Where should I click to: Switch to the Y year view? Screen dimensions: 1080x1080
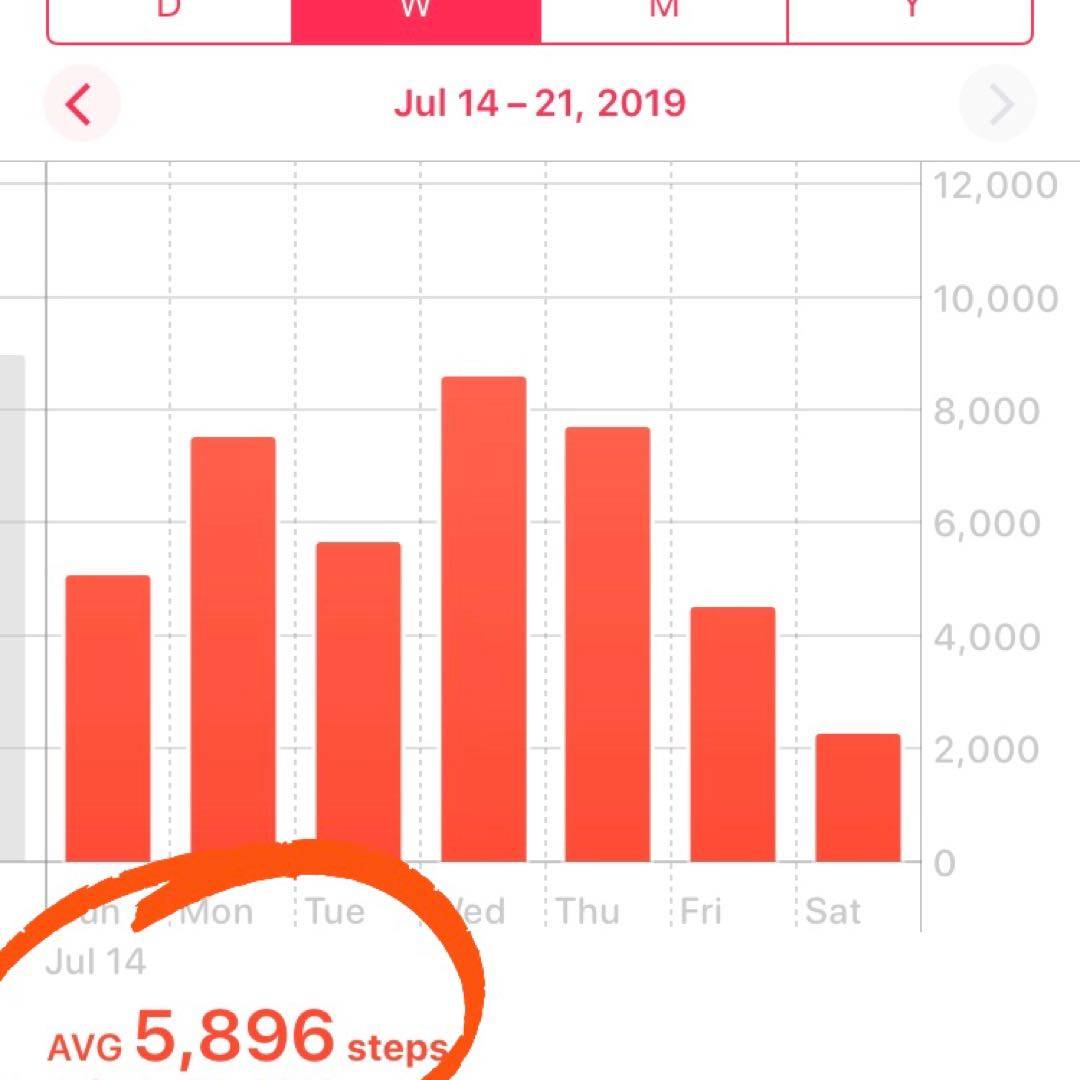(x=910, y=18)
